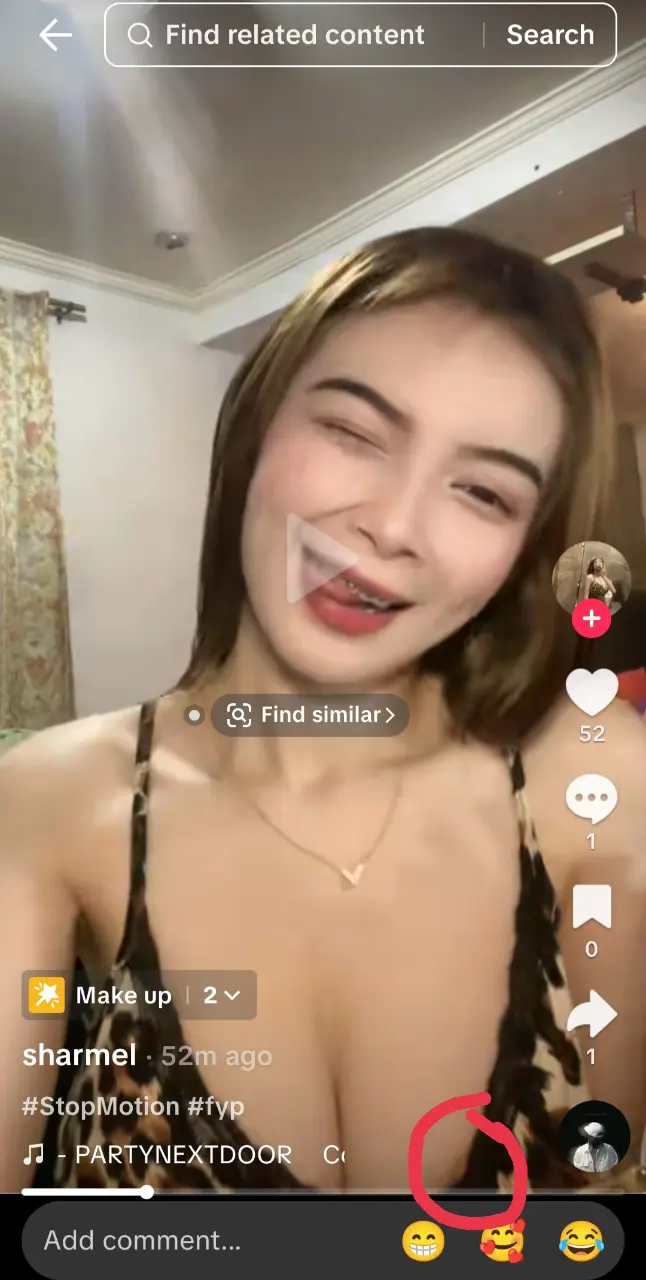Seek using the video progress bar
This screenshot has width=646, height=1280.
(323, 1192)
